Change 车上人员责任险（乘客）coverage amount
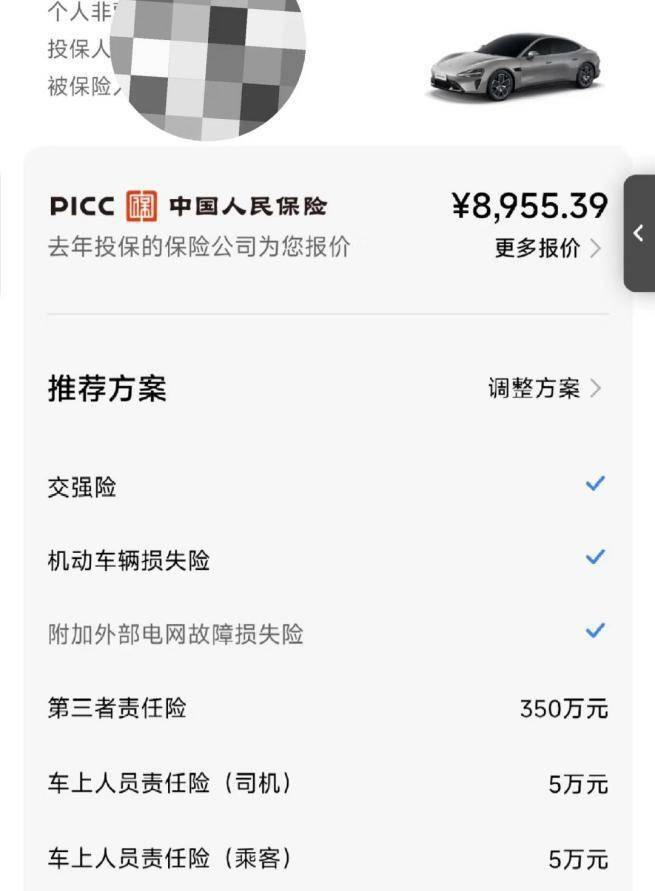Screen dimensions: 655x891 [577, 859]
